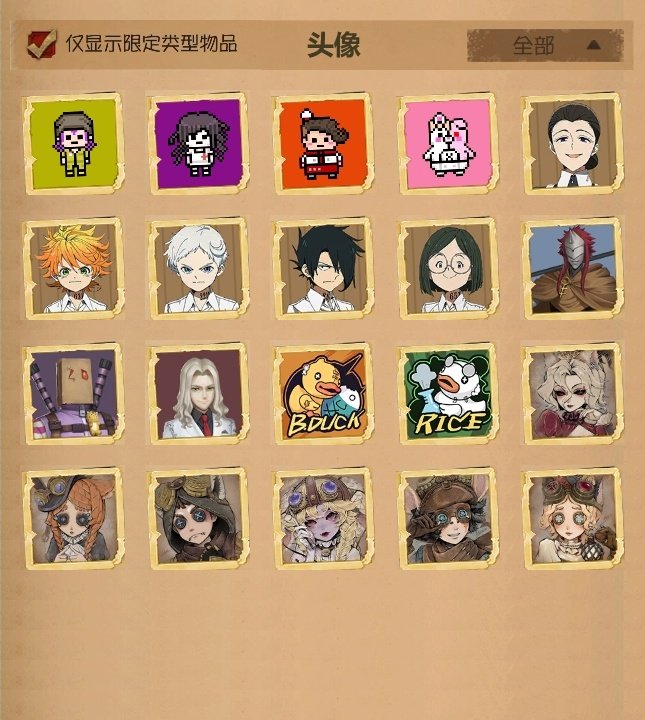645x720 pixels.
Task: Choose the RICE duck avatar
Action: [x=446, y=393]
